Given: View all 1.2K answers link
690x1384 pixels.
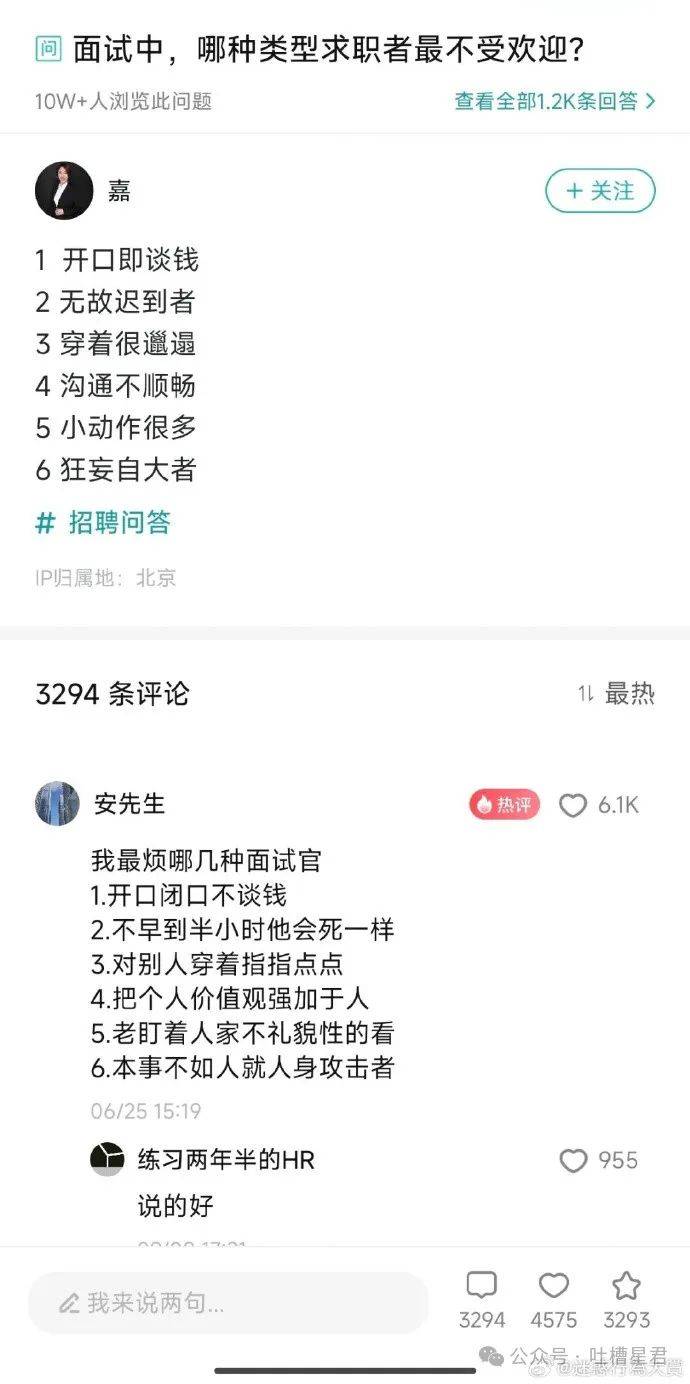Looking at the screenshot, I should (555, 101).
